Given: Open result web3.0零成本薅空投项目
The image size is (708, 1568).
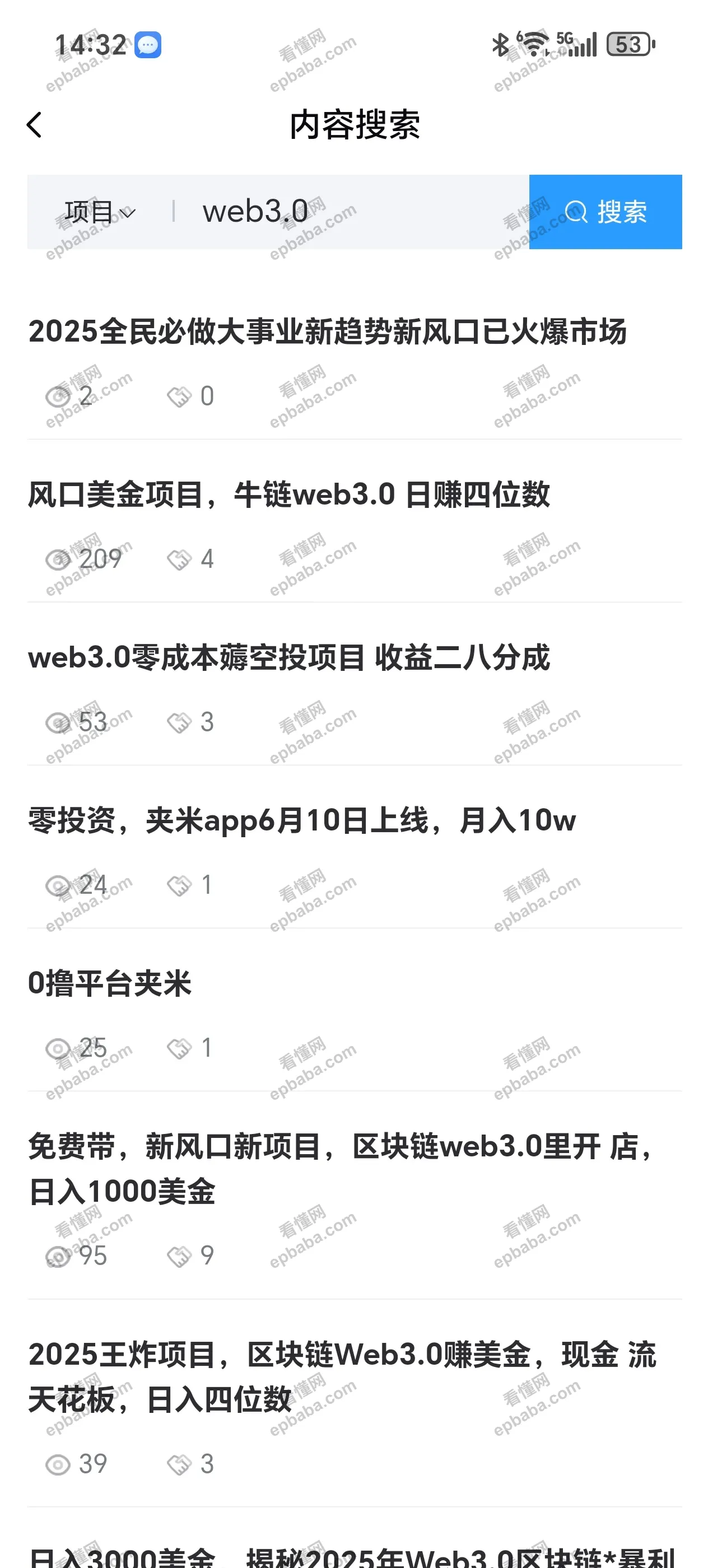Looking at the screenshot, I should coord(289,658).
